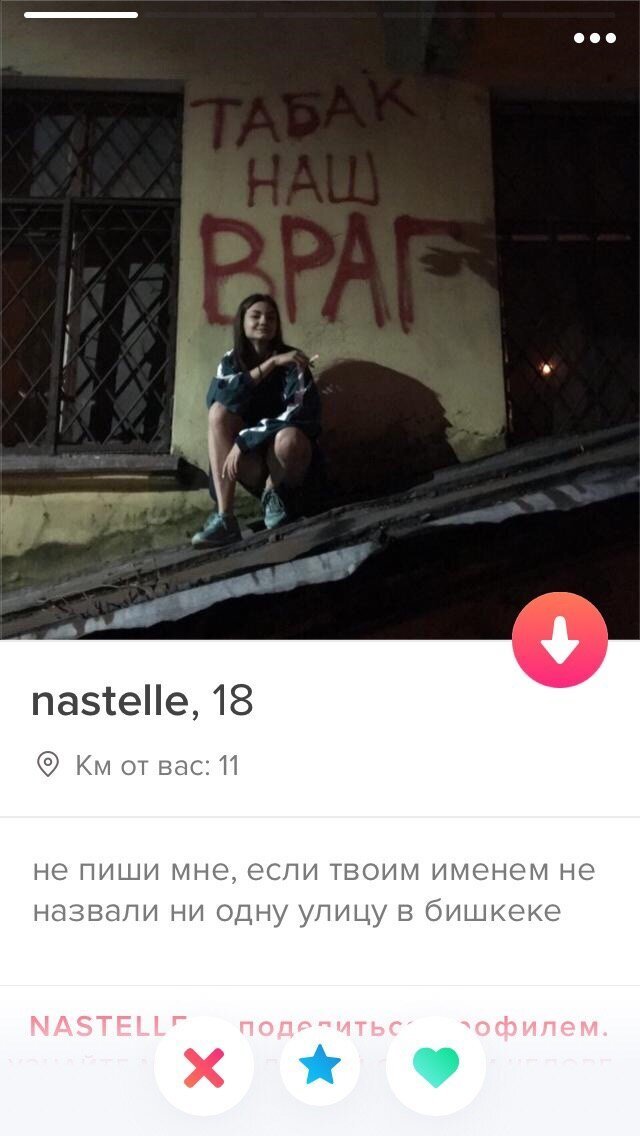Open the three-dot overflow menu
The height and width of the screenshot is (1136, 640).
(x=595, y=38)
